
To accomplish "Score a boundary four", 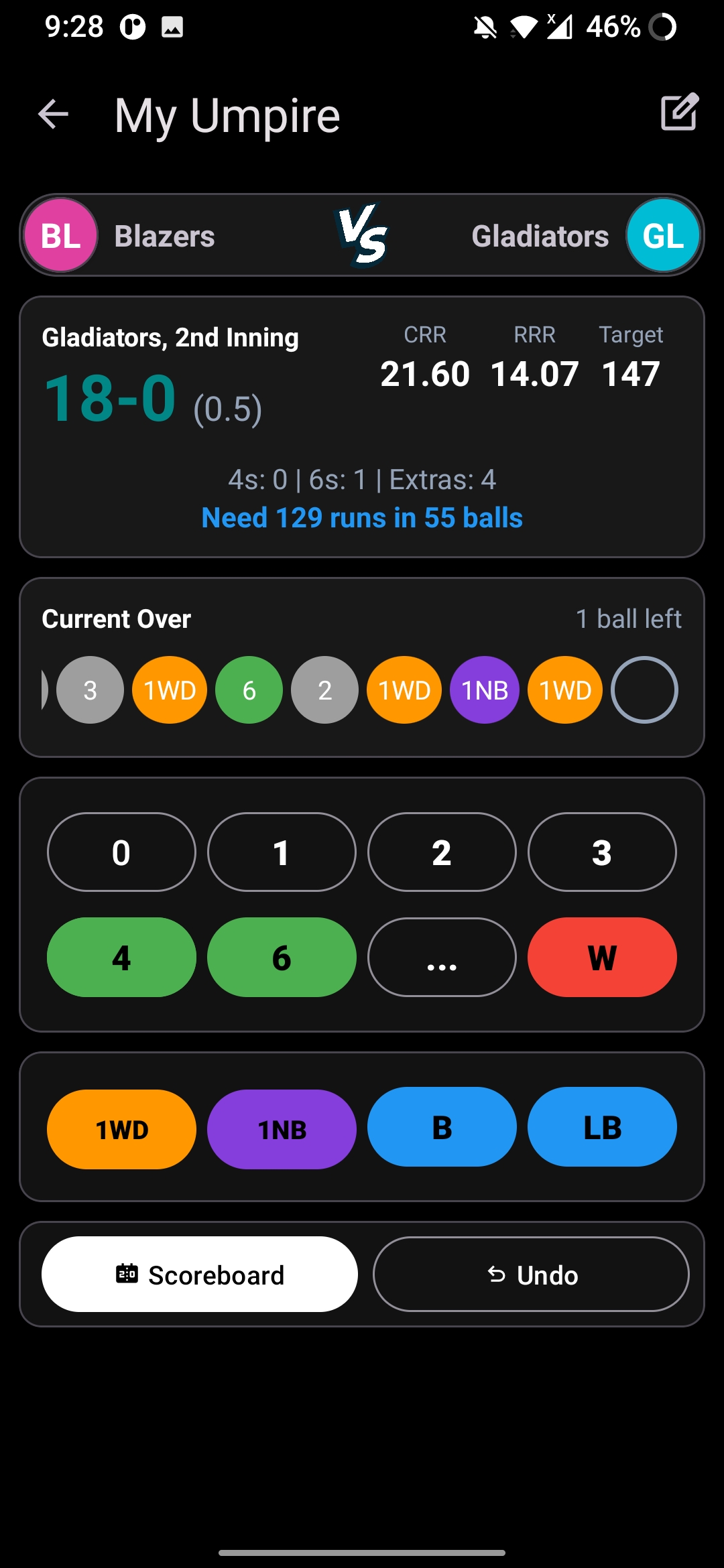I will (x=121, y=957).
